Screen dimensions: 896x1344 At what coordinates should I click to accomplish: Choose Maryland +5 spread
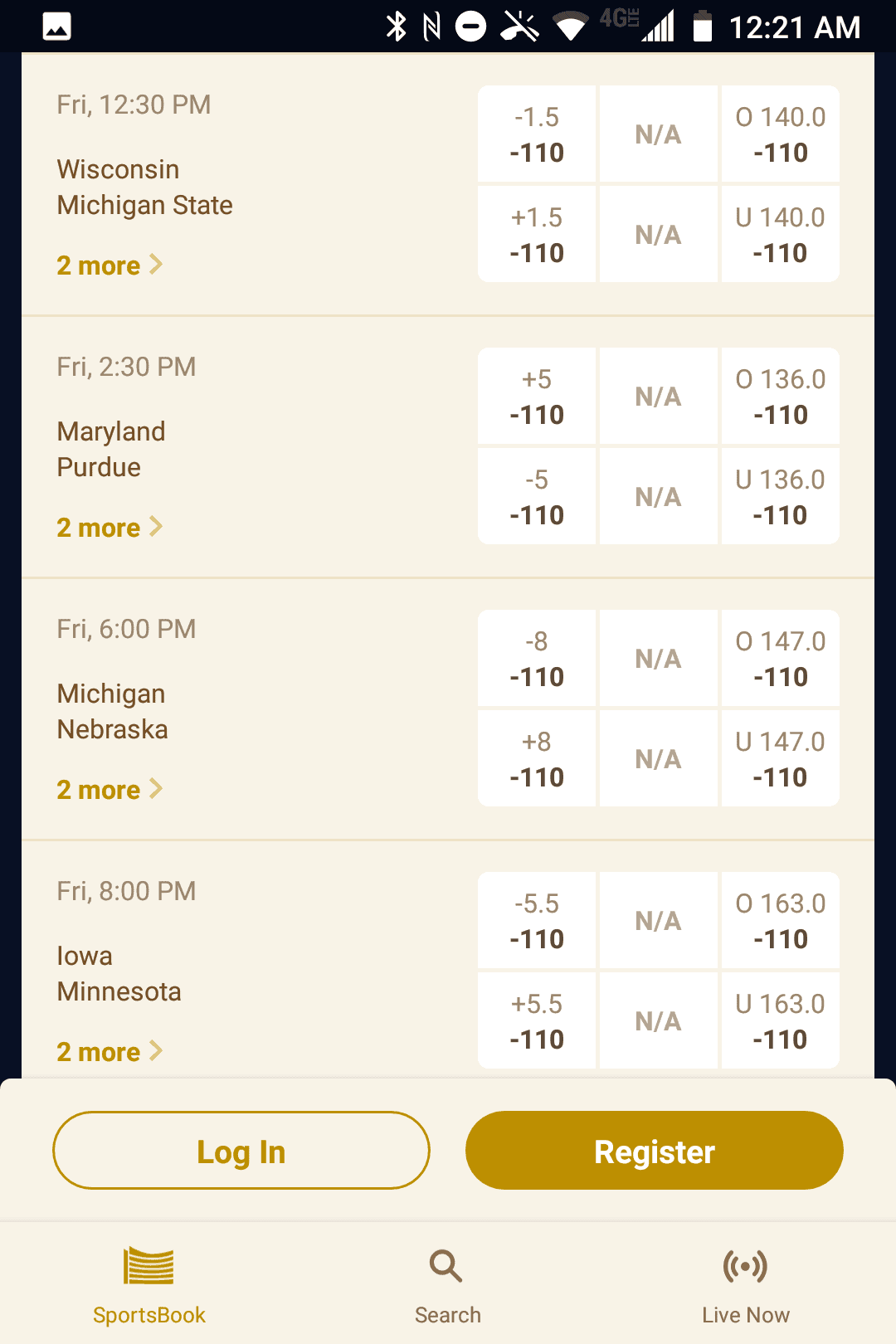pyautogui.click(x=537, y=397)
